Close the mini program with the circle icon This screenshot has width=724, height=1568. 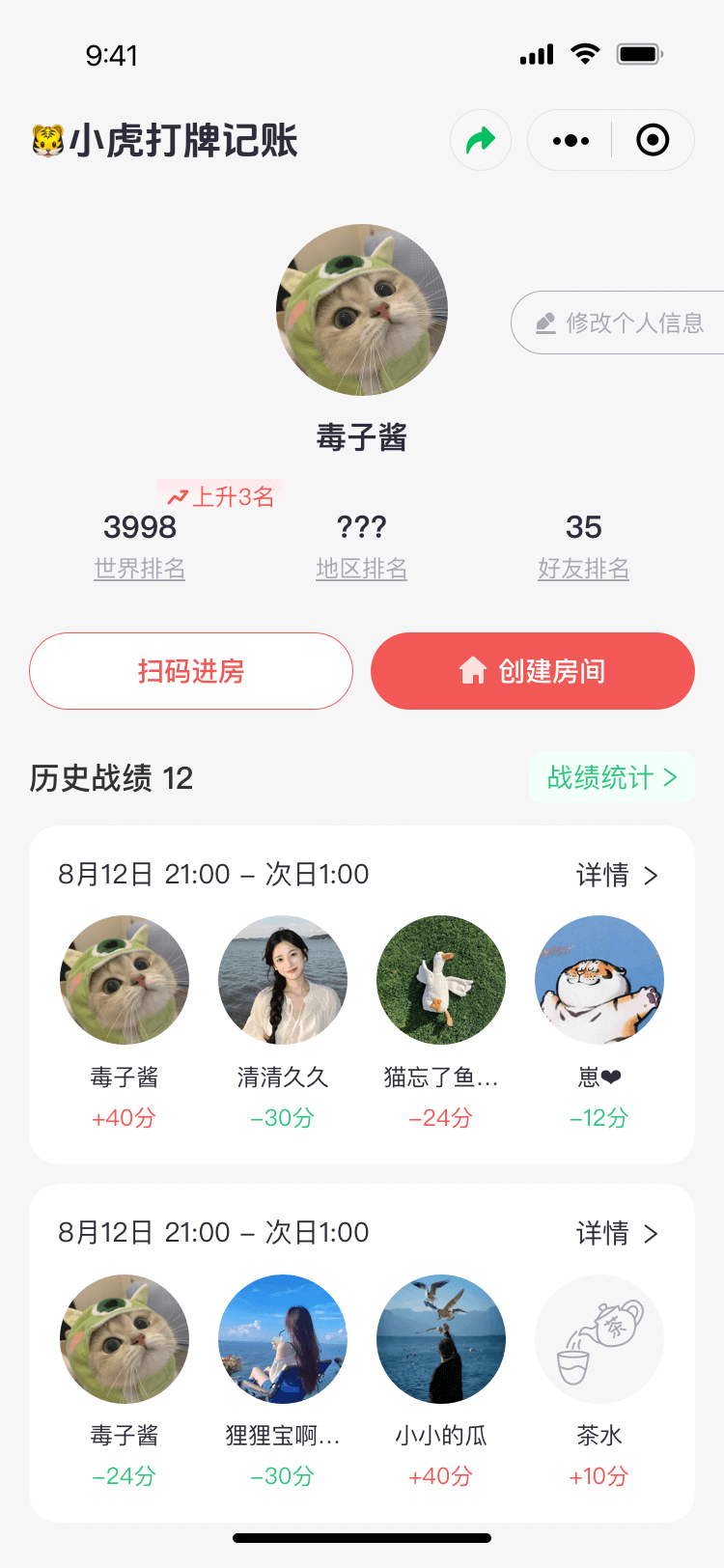(x=653, y=141)
